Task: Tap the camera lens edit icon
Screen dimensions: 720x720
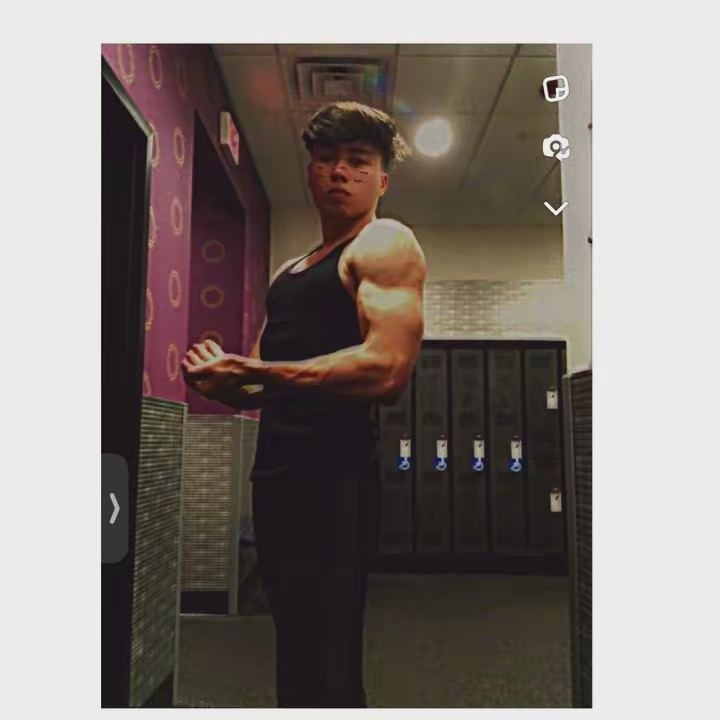Action: (x=555, y=149)
